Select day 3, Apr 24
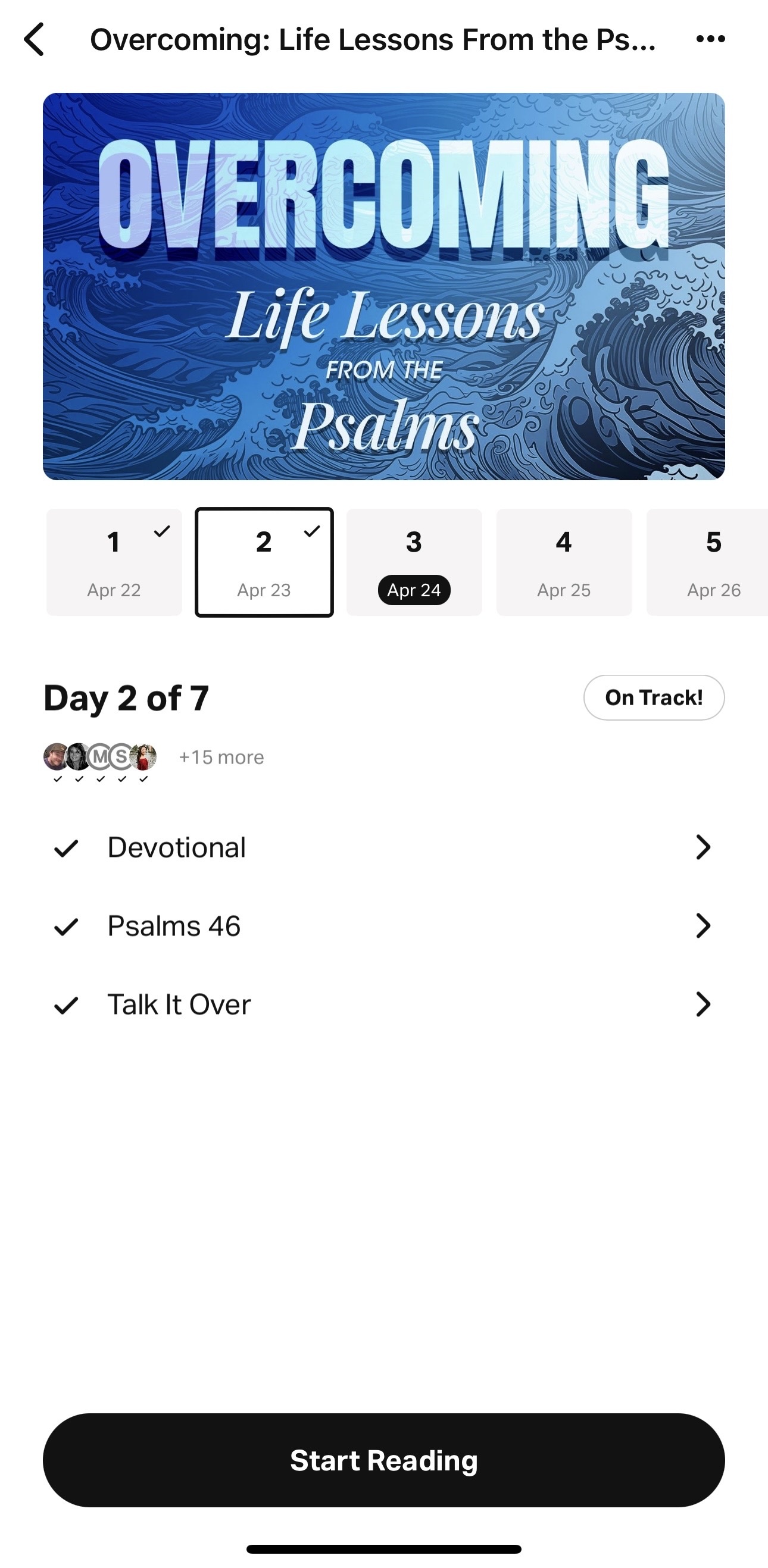This screenshot has height=1568, width=768. 414,562
